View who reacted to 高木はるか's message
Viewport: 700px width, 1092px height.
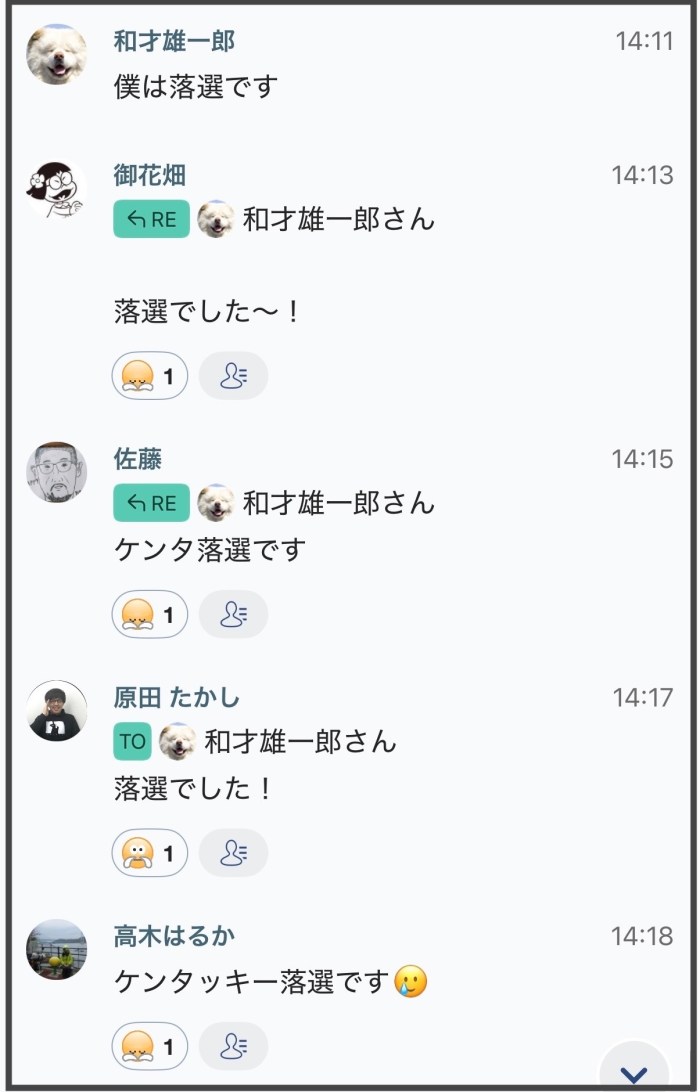pos(233,1047)
